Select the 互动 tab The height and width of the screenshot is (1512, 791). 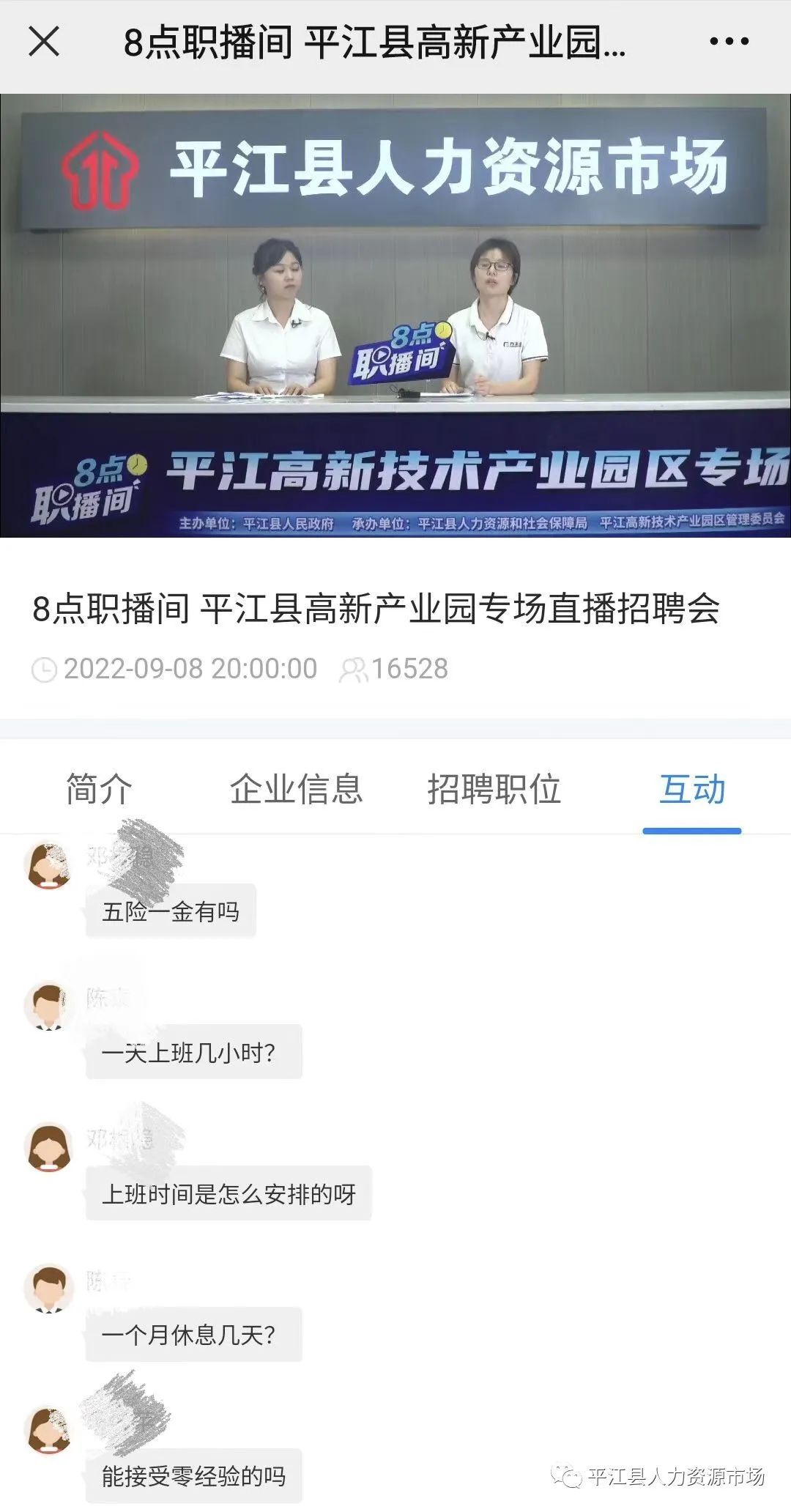(691, 789)
